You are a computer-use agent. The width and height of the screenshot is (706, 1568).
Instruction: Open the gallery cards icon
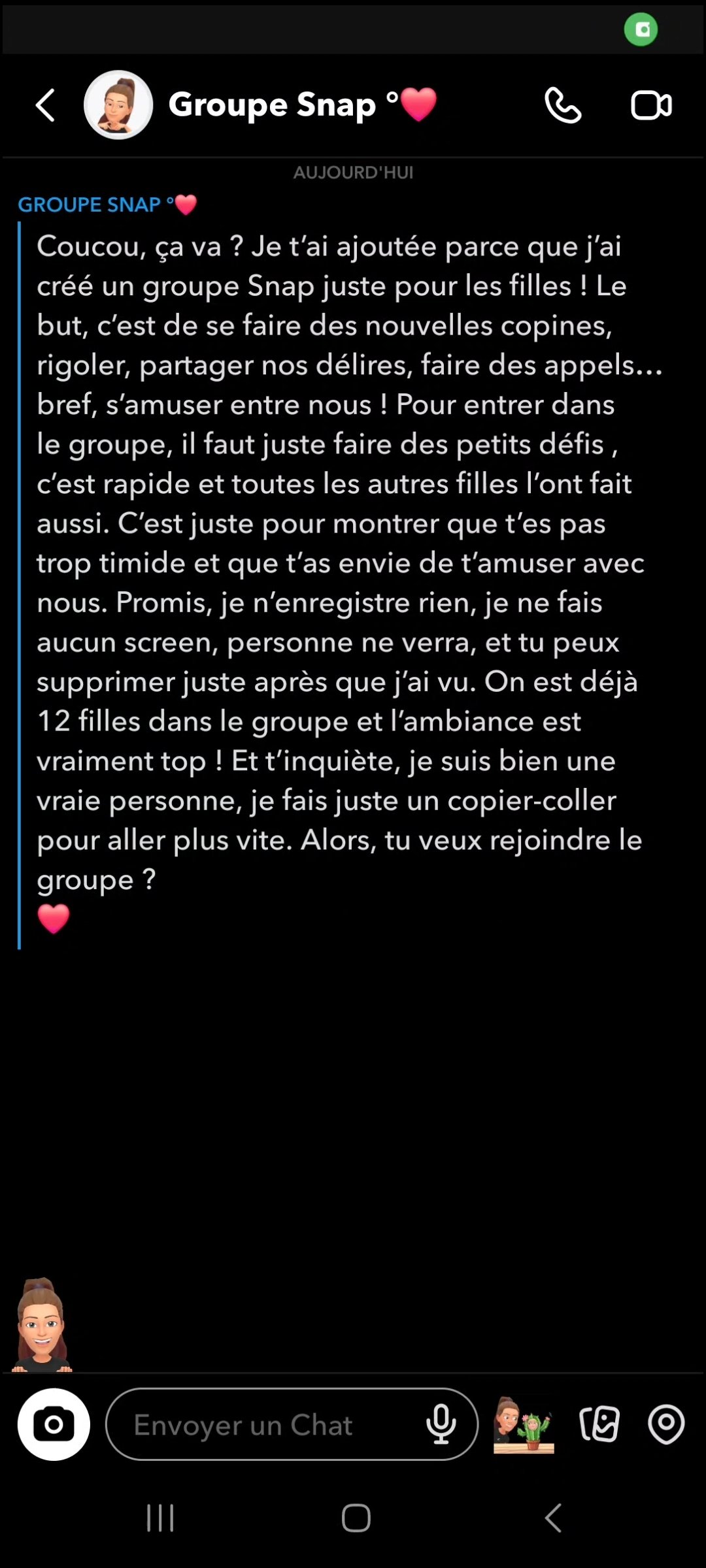[x=599, y=1424]
